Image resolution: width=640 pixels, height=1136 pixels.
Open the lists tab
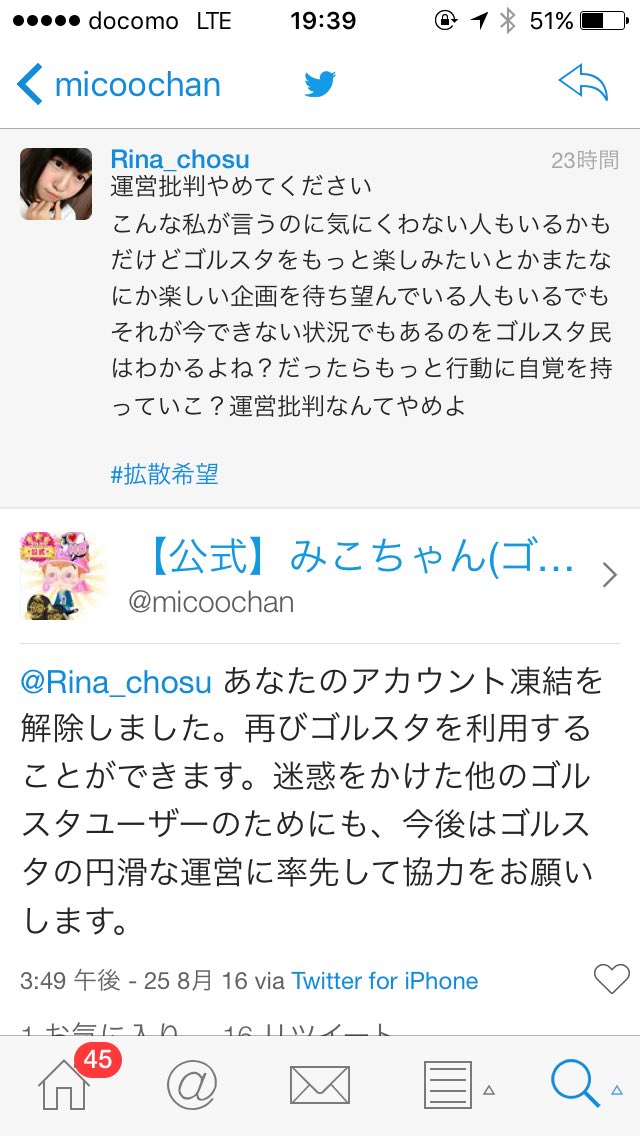click(448, 1085)
